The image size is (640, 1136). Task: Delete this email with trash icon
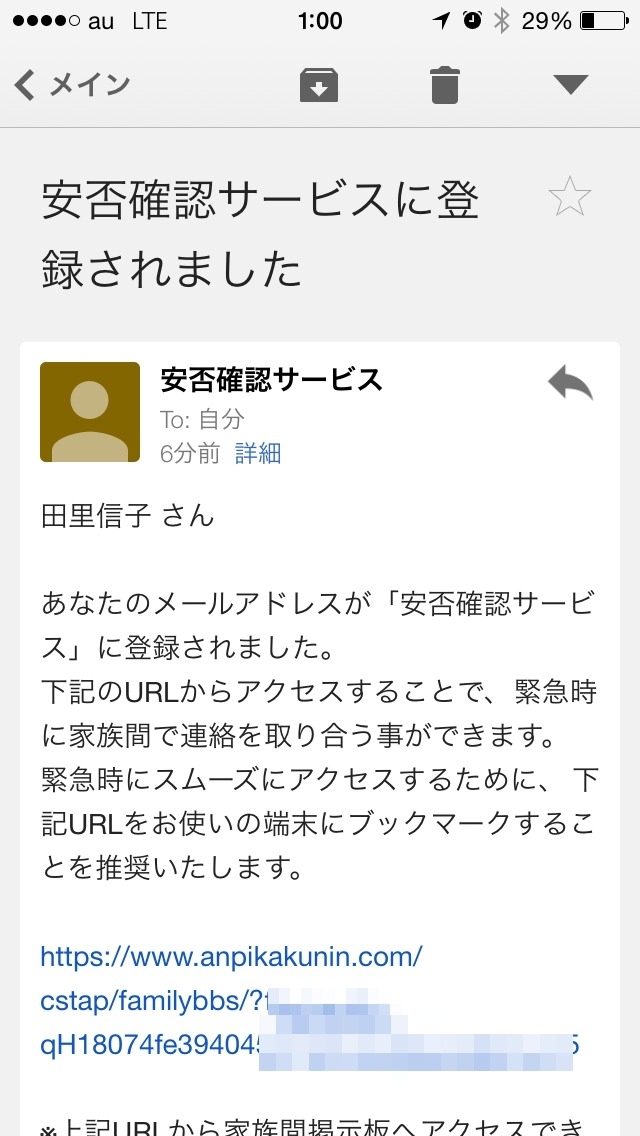[445, 85]
